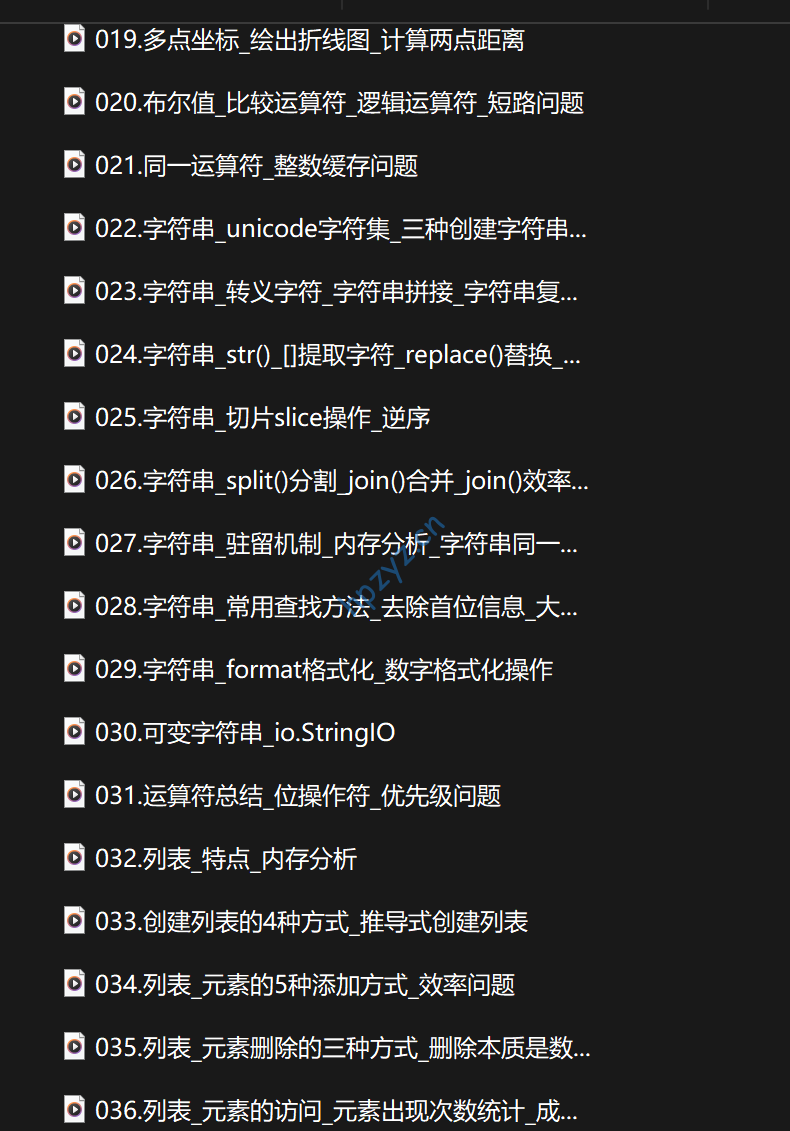Open 025.字符串_切片slice操作_逆序

click(x=263, y=419)
